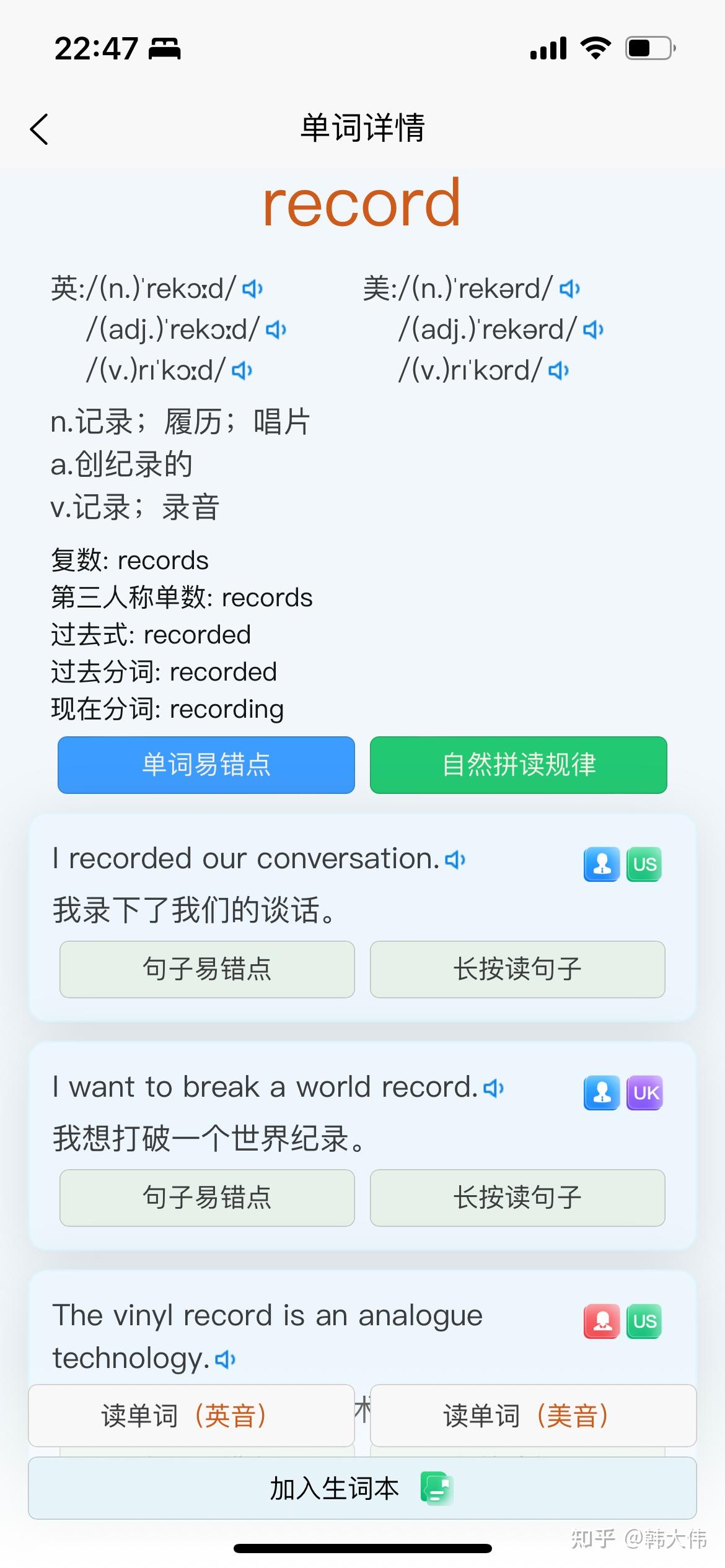Play the British noun pronunciation of record
The image size is (725, 1568).
tap(253, 289)
